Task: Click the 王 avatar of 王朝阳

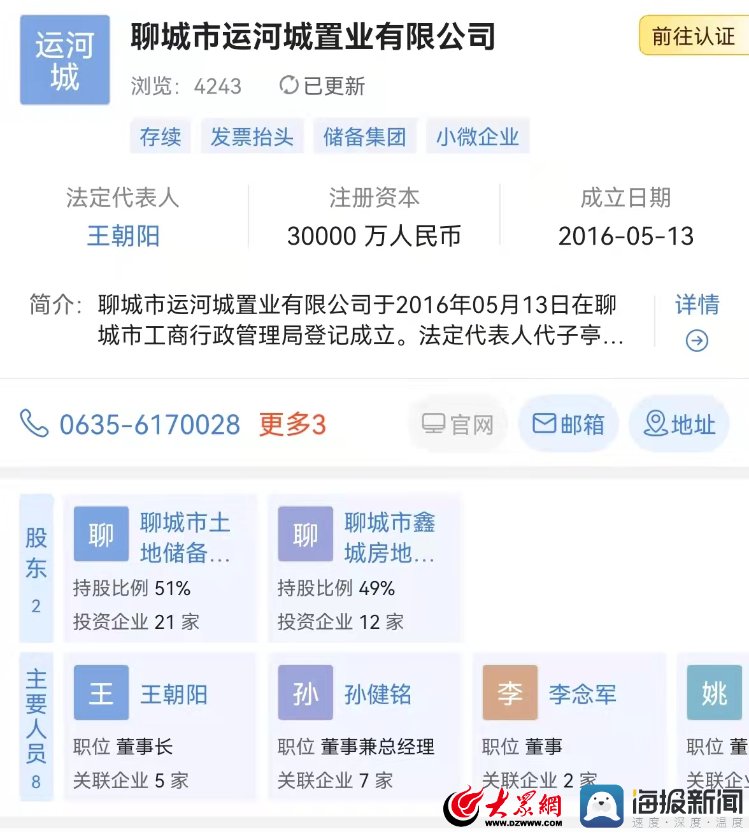Action: click(x=100, y=693)
